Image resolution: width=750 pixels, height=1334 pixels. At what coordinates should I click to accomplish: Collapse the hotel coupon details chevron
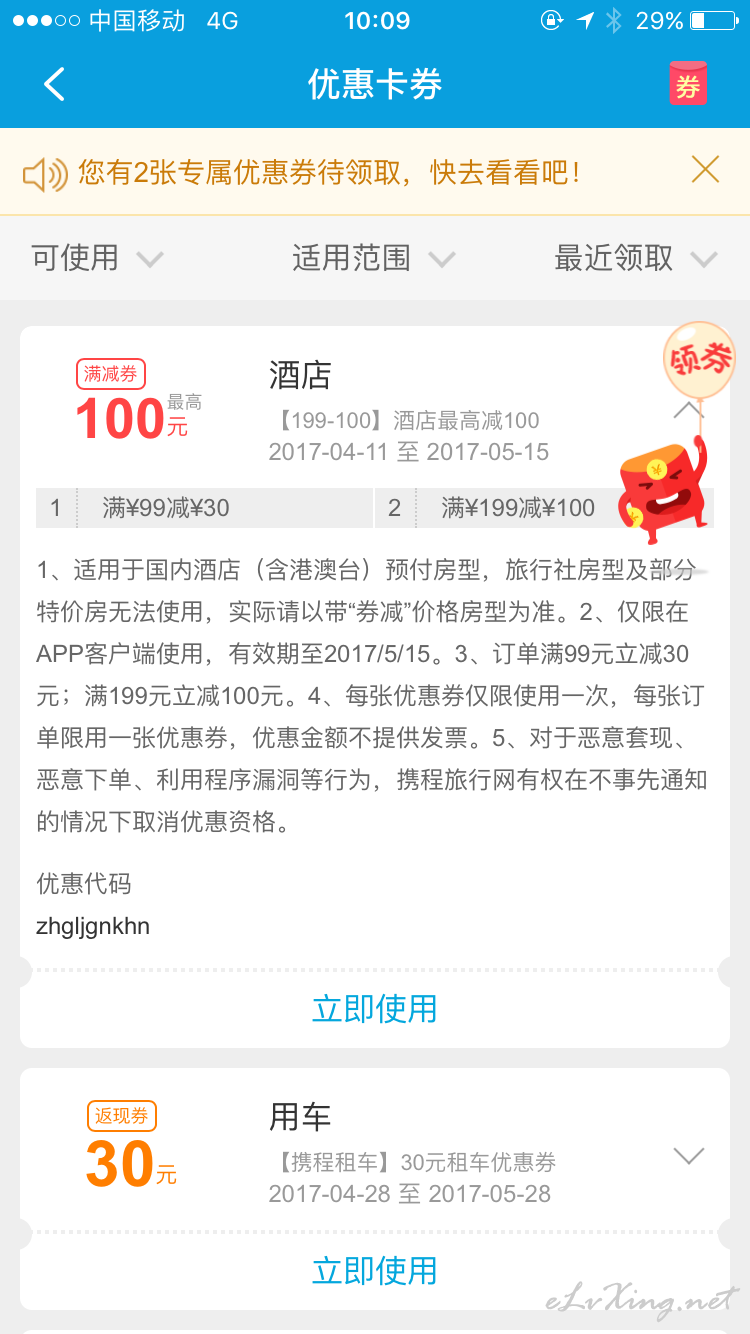coord(688,410)
